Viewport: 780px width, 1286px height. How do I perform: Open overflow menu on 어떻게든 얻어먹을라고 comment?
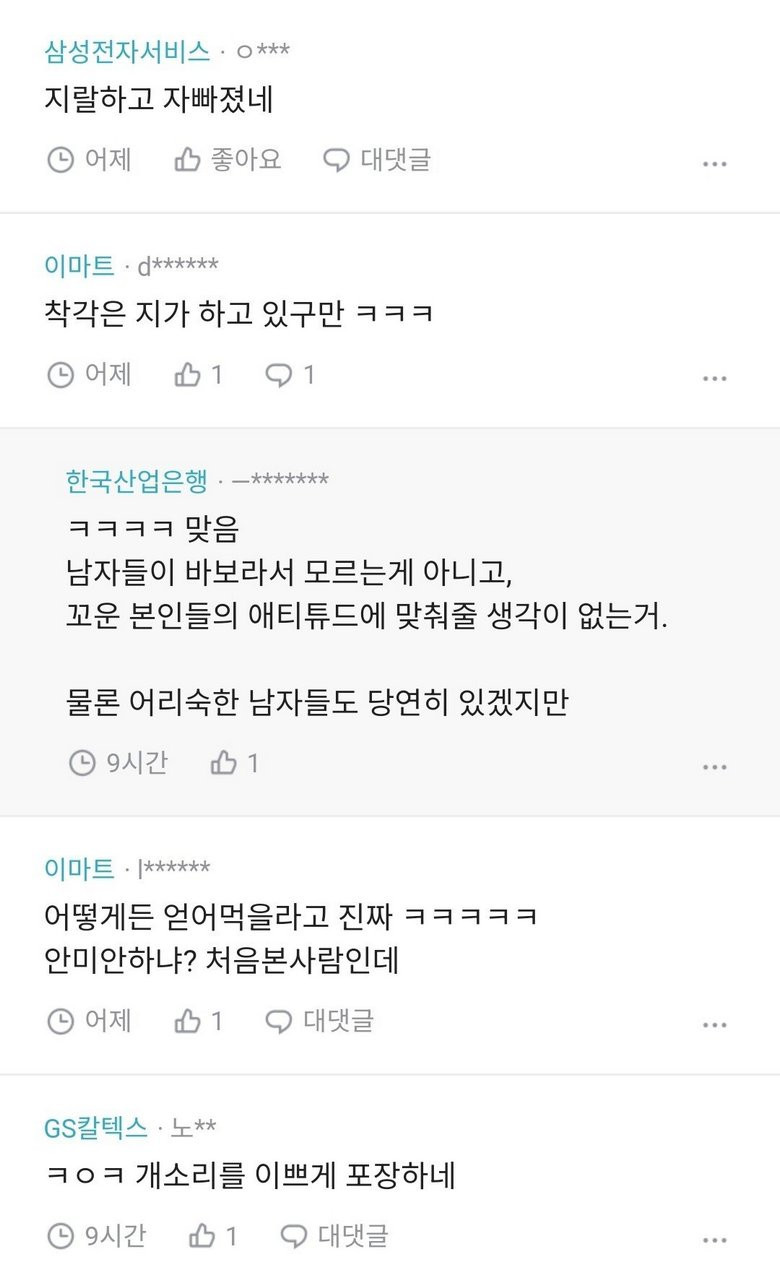point(714,1025)
